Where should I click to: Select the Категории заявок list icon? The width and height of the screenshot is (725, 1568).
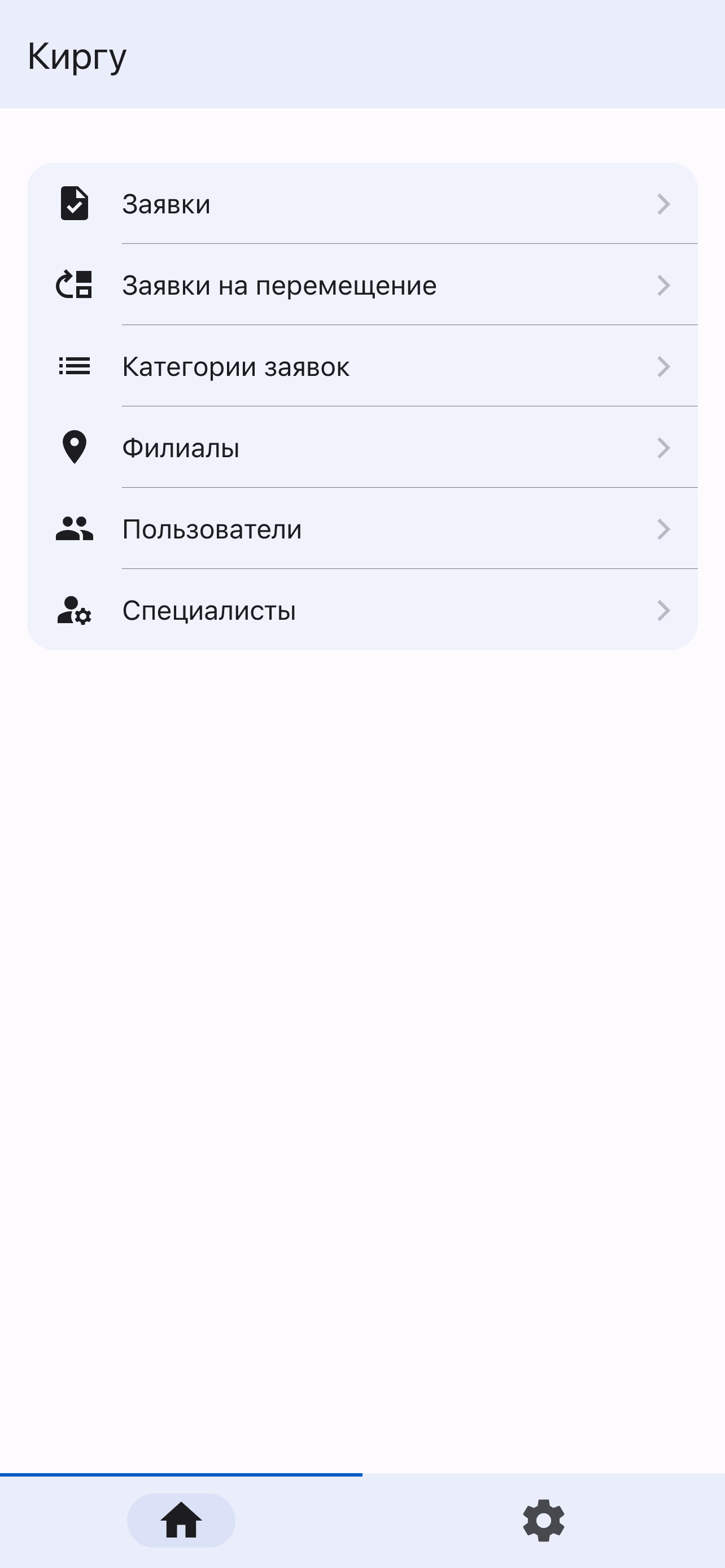click(x=75, y=366)
